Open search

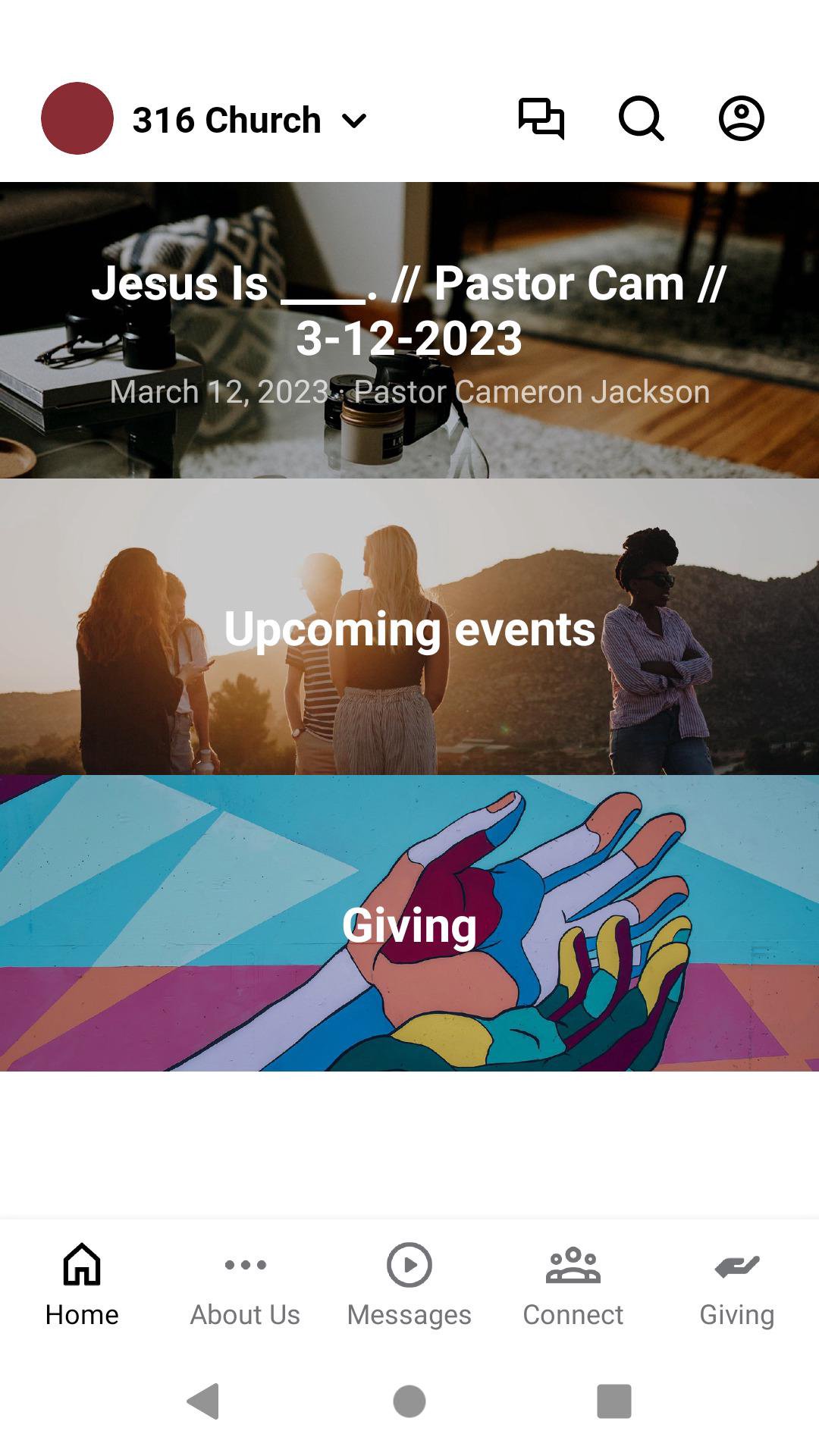(641, 119)
